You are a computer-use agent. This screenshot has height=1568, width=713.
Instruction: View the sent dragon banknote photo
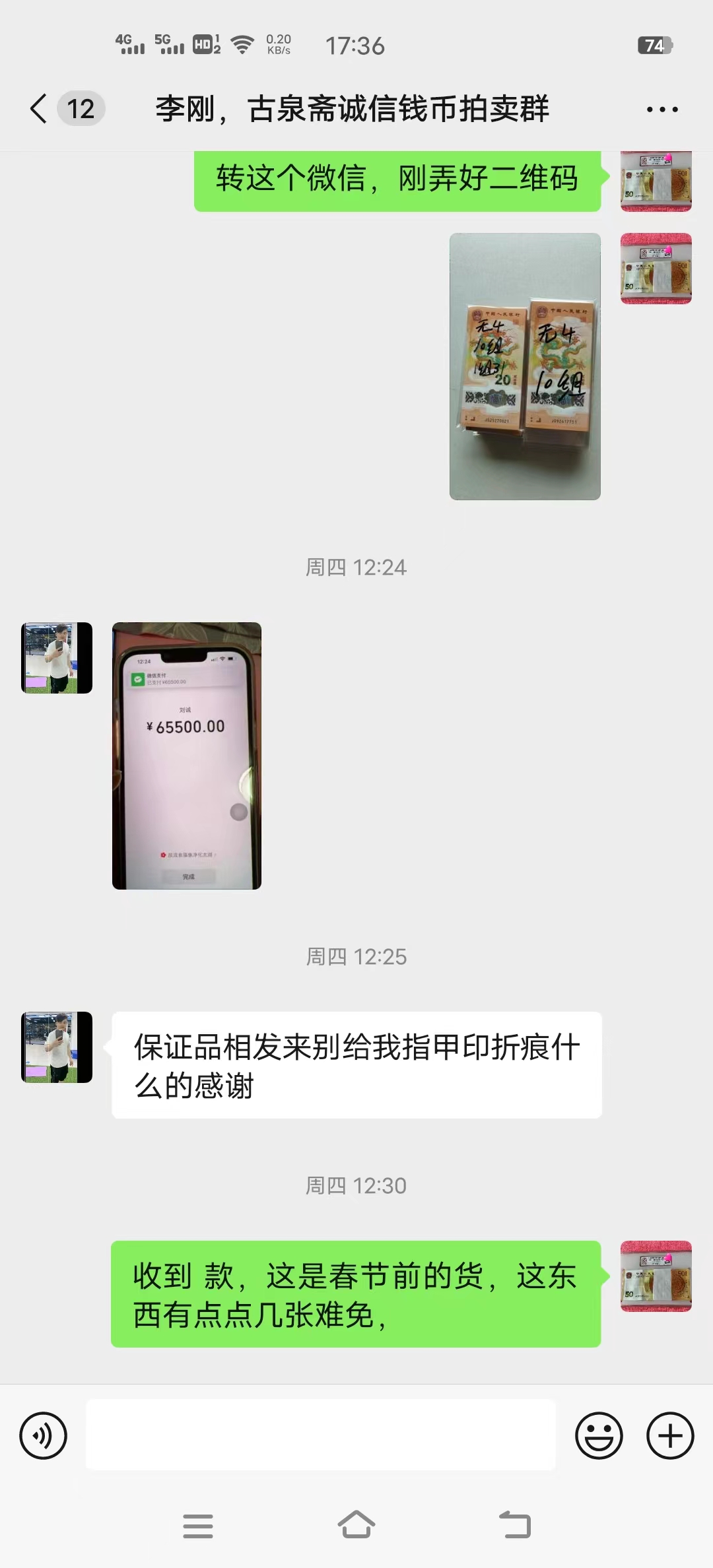525,366
